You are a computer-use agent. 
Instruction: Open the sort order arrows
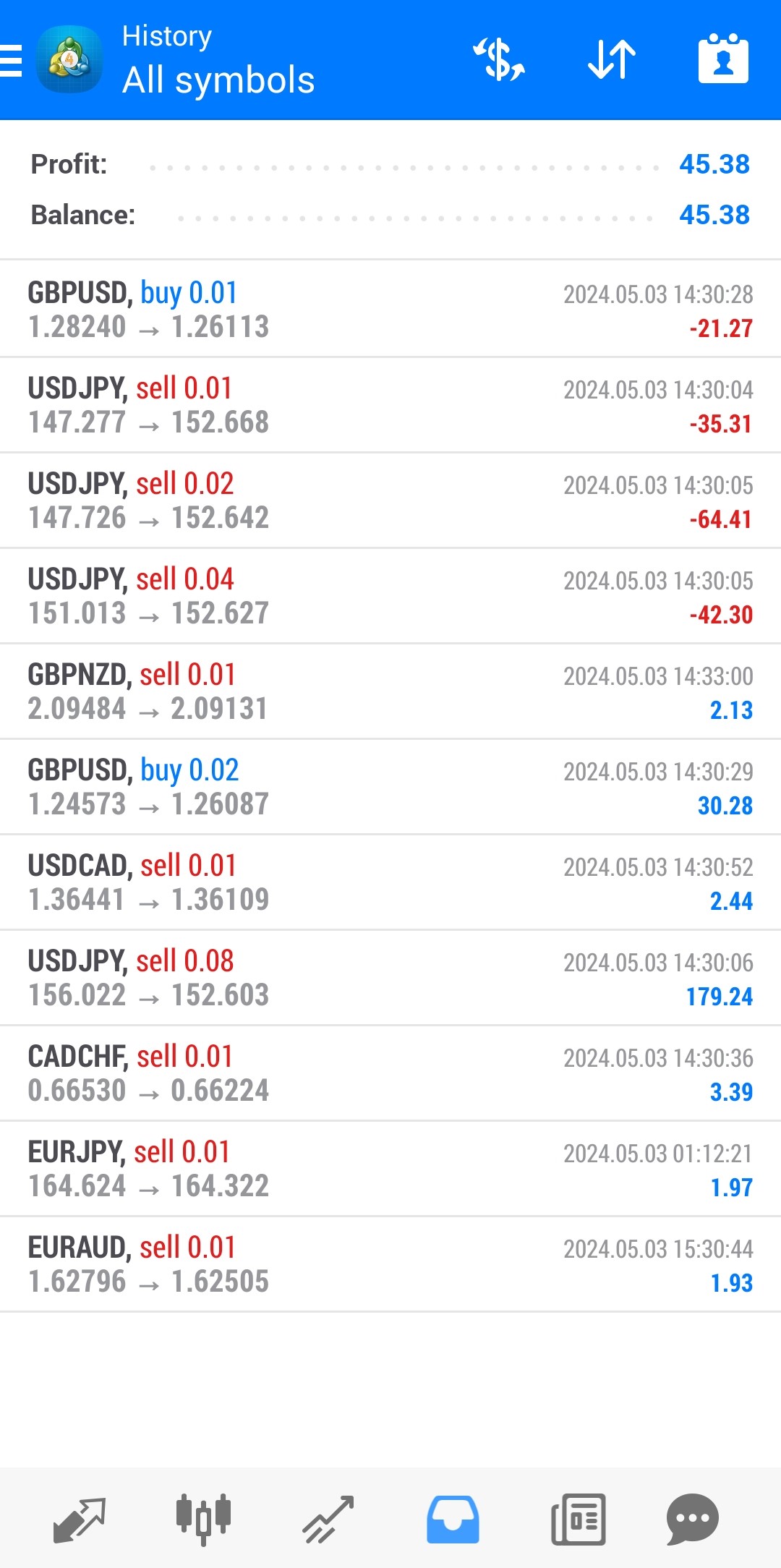[612, 59]
